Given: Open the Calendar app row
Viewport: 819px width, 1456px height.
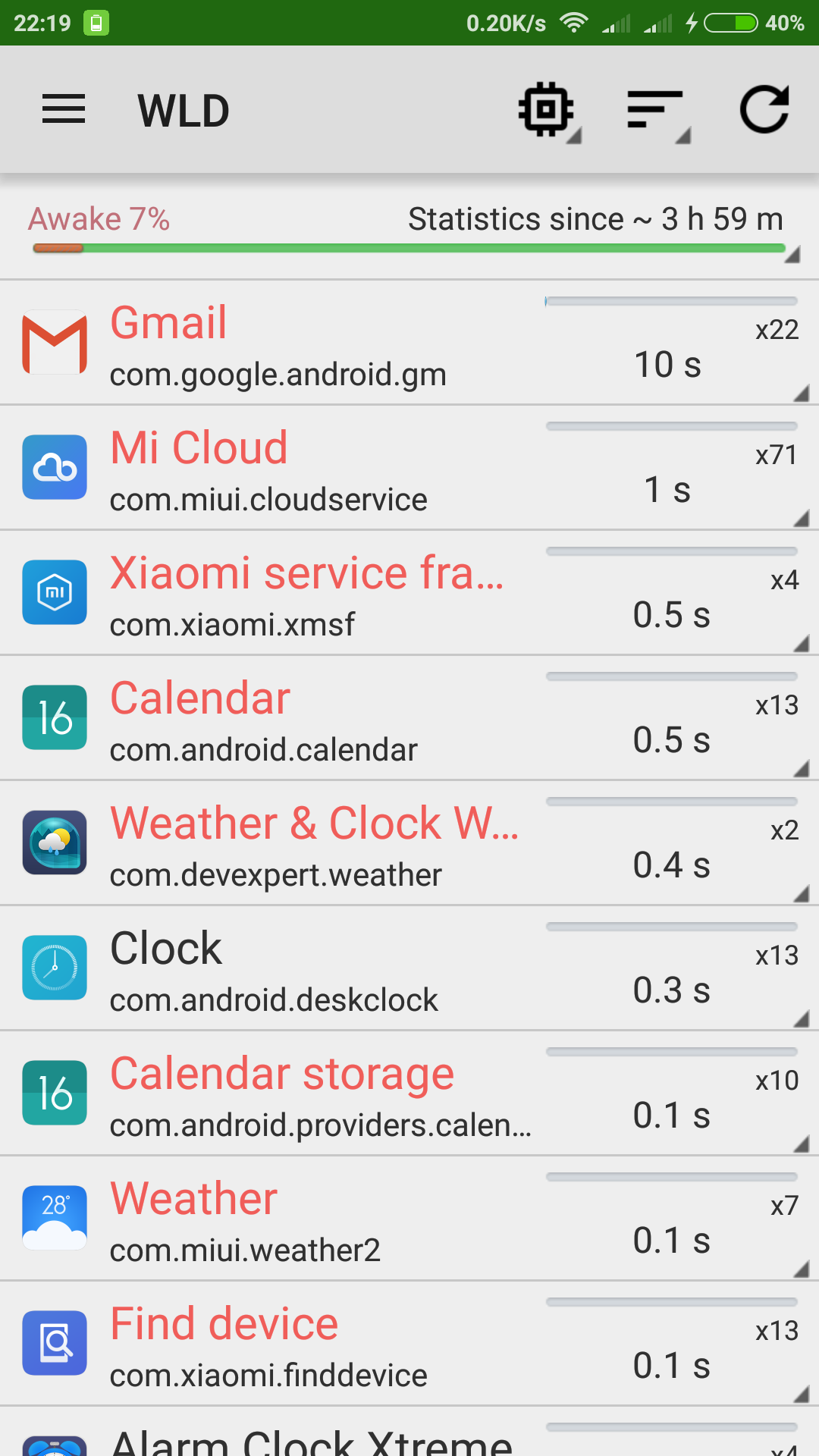Looking at the screenshot, I should tap(409, 718).
